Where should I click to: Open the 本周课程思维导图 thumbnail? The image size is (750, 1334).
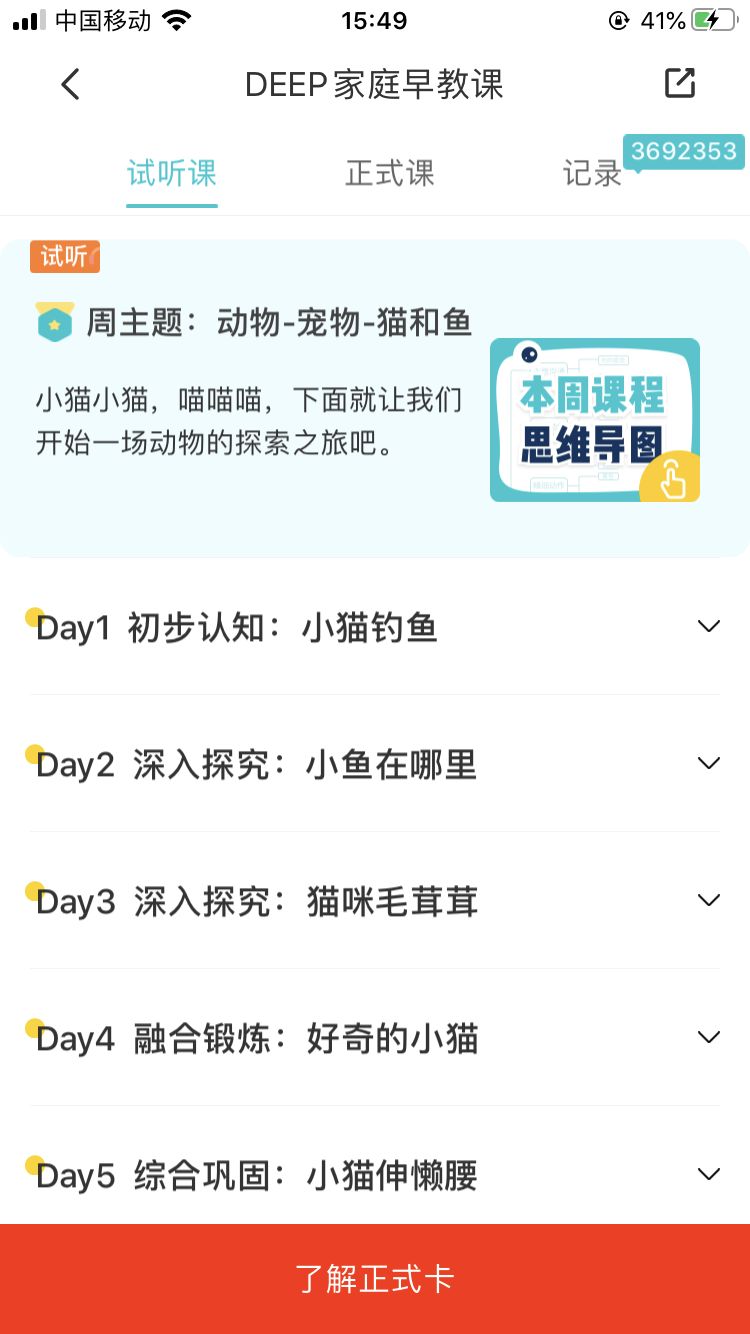(x=594, y=419)
